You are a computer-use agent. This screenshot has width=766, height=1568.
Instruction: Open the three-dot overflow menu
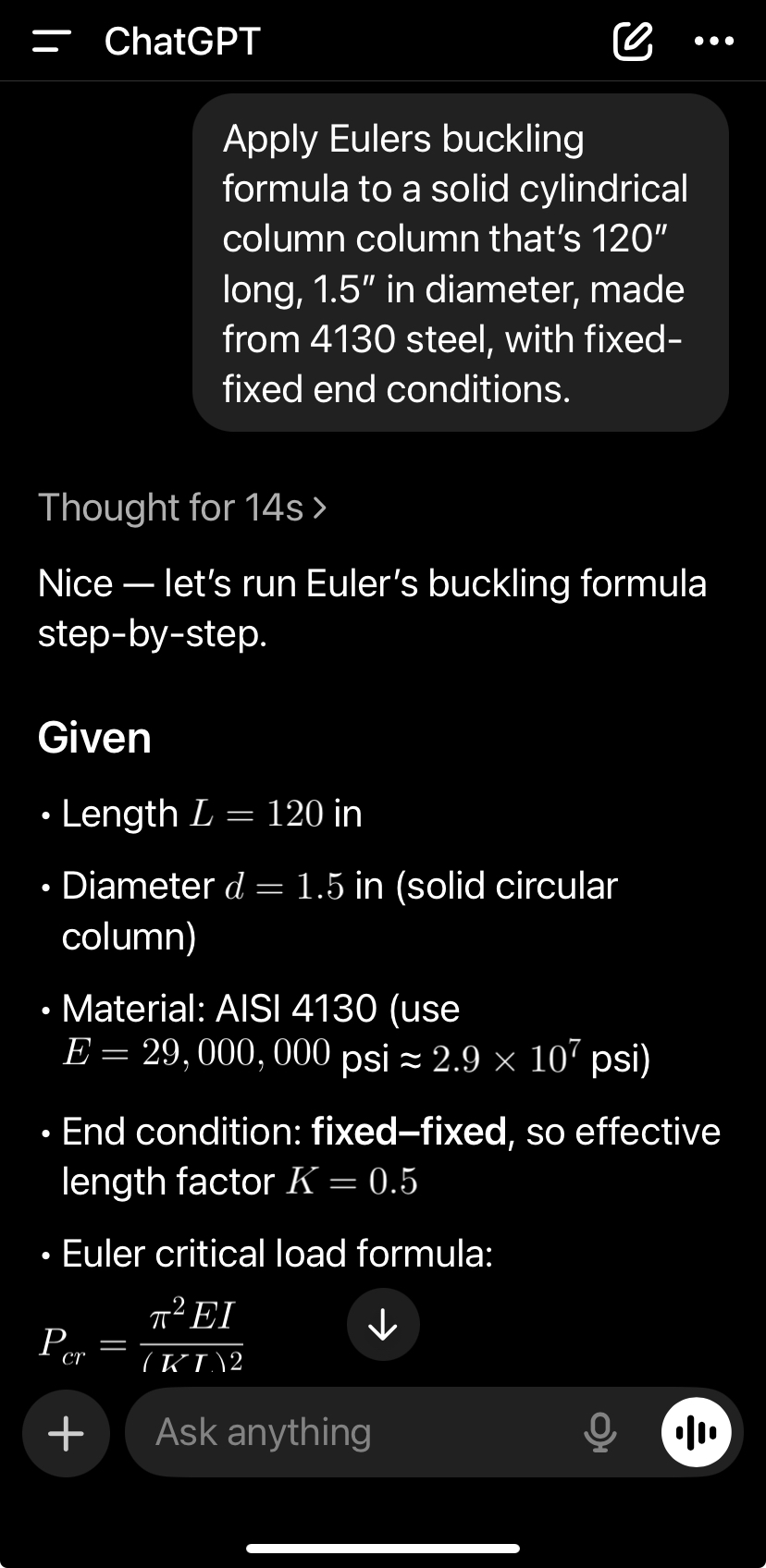[714, 42]
